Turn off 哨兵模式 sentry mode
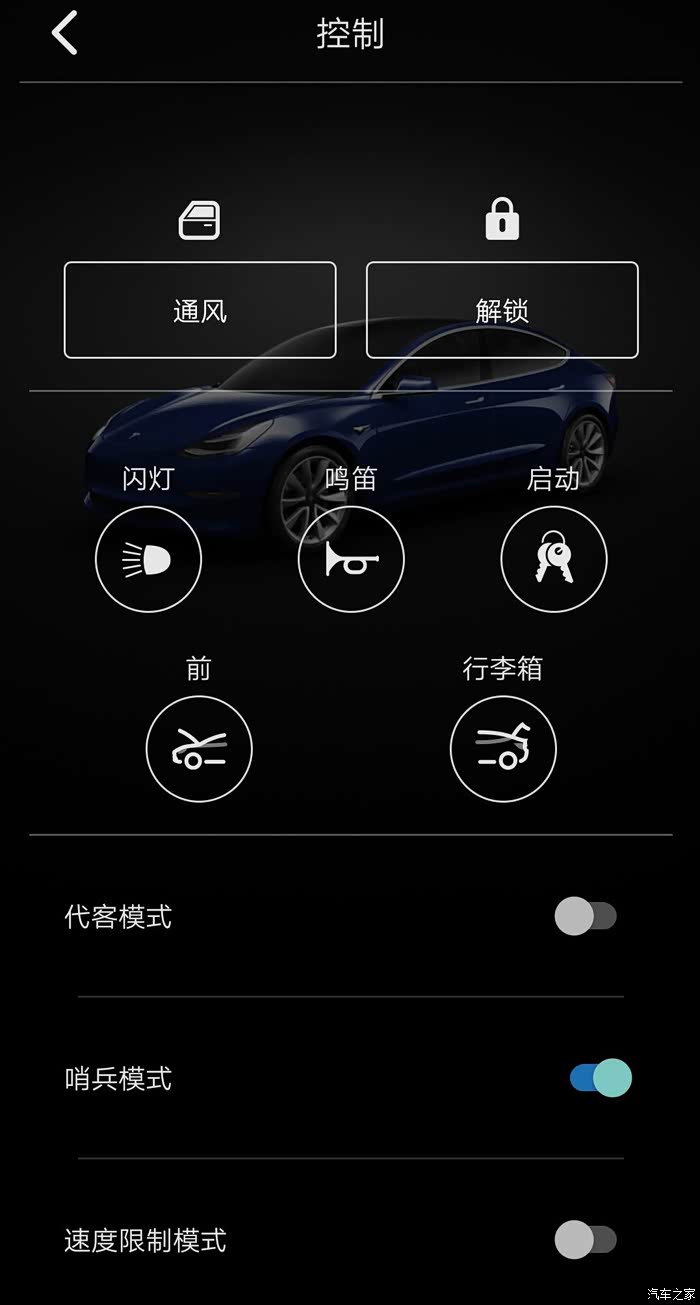The height and width of the screenshot is (1305, 700). click(x=601, y=1078)
